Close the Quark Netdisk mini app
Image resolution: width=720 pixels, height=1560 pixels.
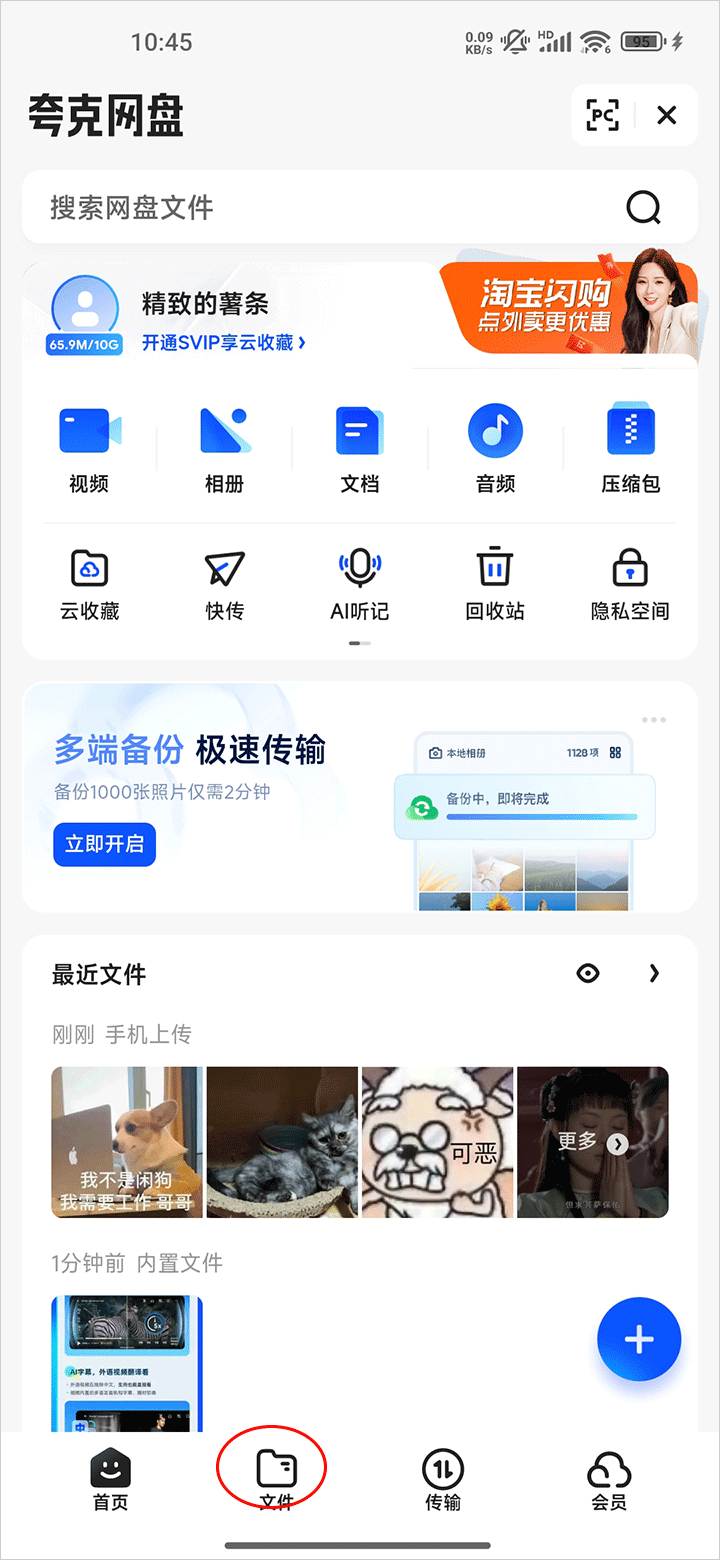click(x=667, y=116)
